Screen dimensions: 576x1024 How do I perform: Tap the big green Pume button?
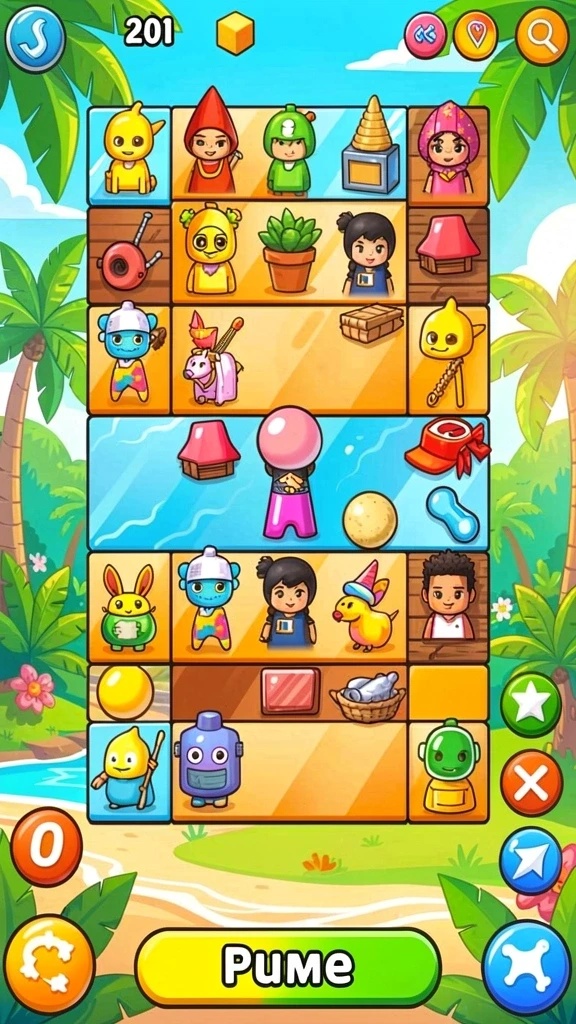[288, 967]
